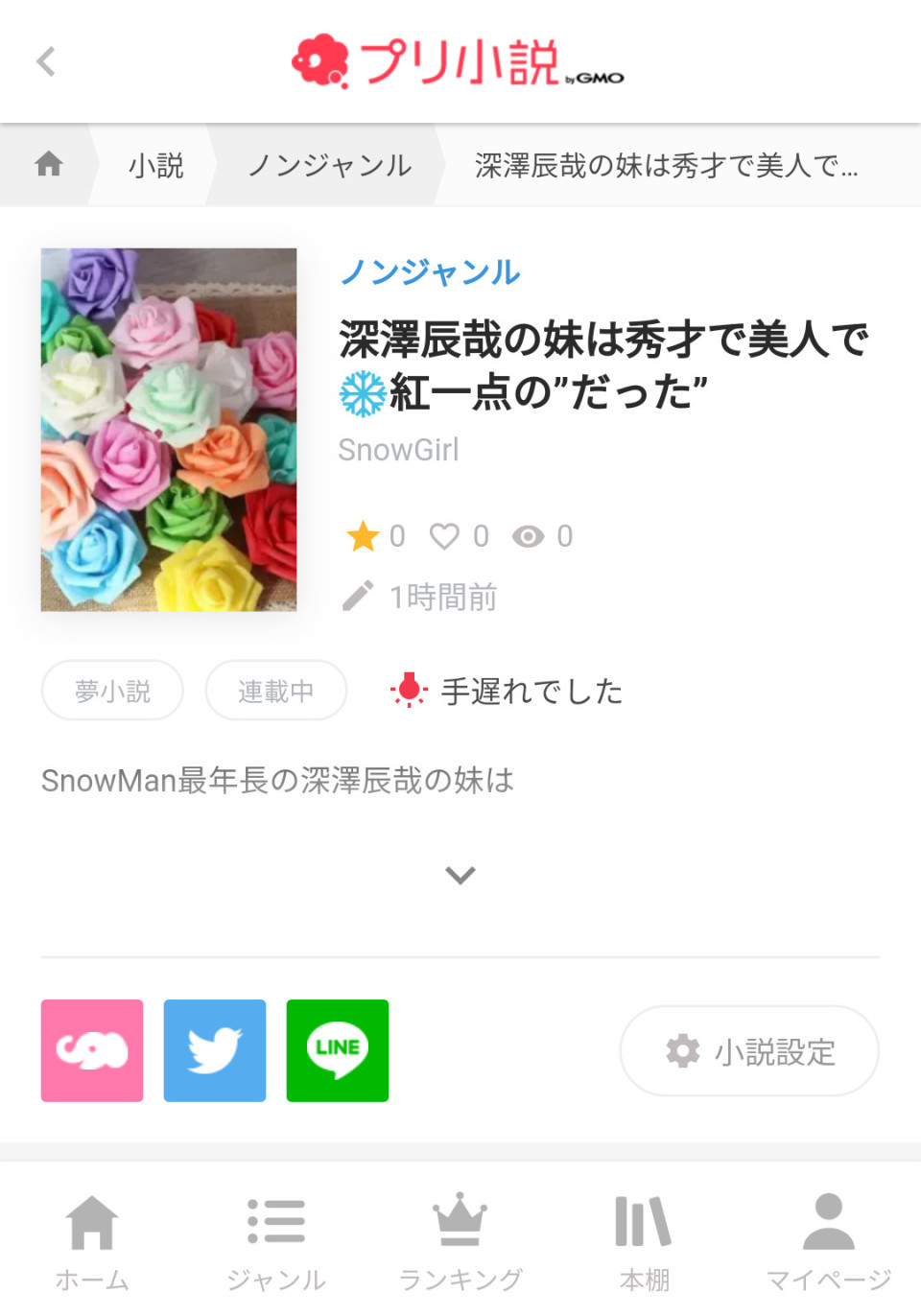This screenshot has width=921, height=1316.
Task: Open the ノンジャンル breadcrumb
Action: click(329, 165)
